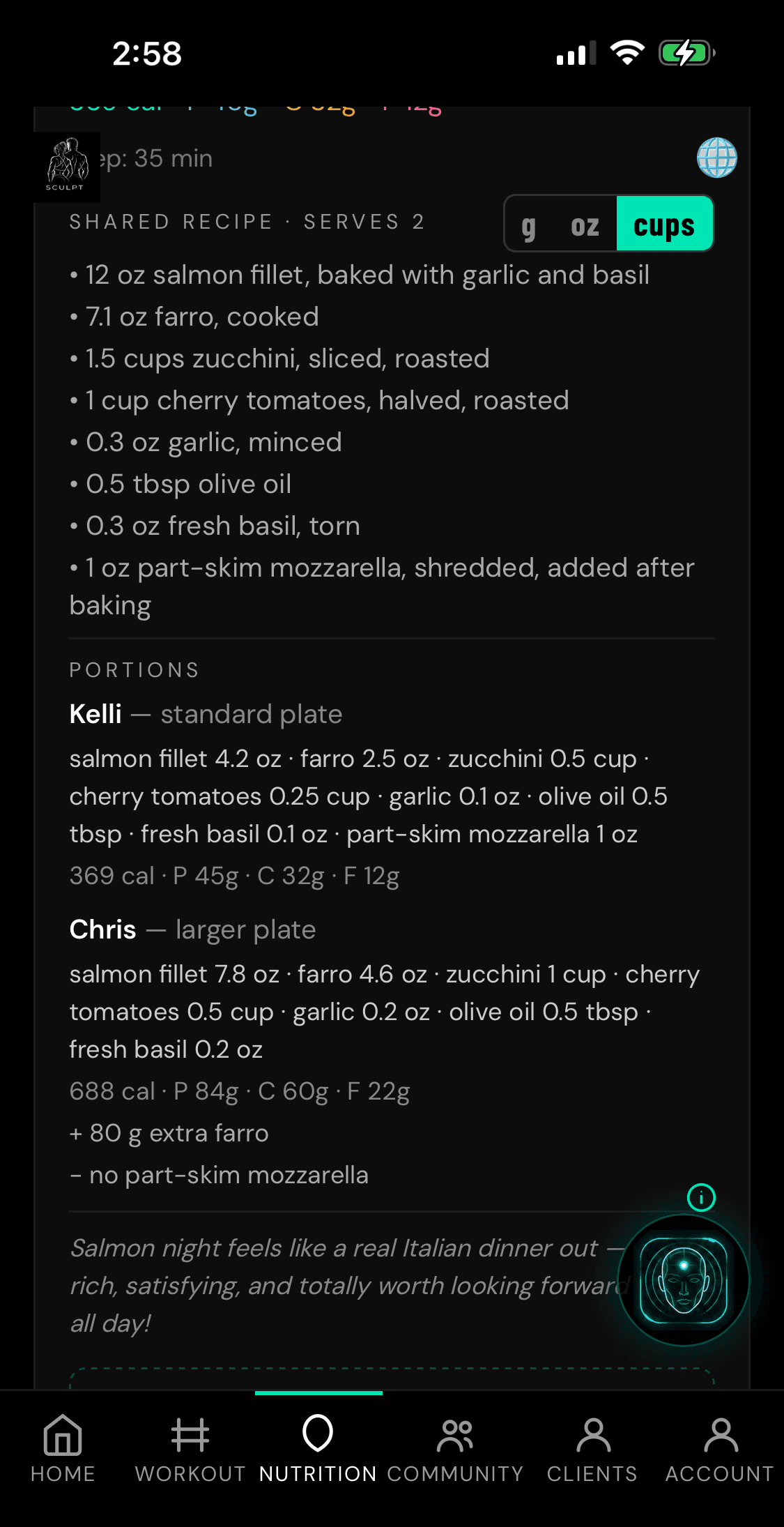This screenshot has width=784, height=1527.
Task: Switch to the Workout tab
Action: (x=190, y=1449)
